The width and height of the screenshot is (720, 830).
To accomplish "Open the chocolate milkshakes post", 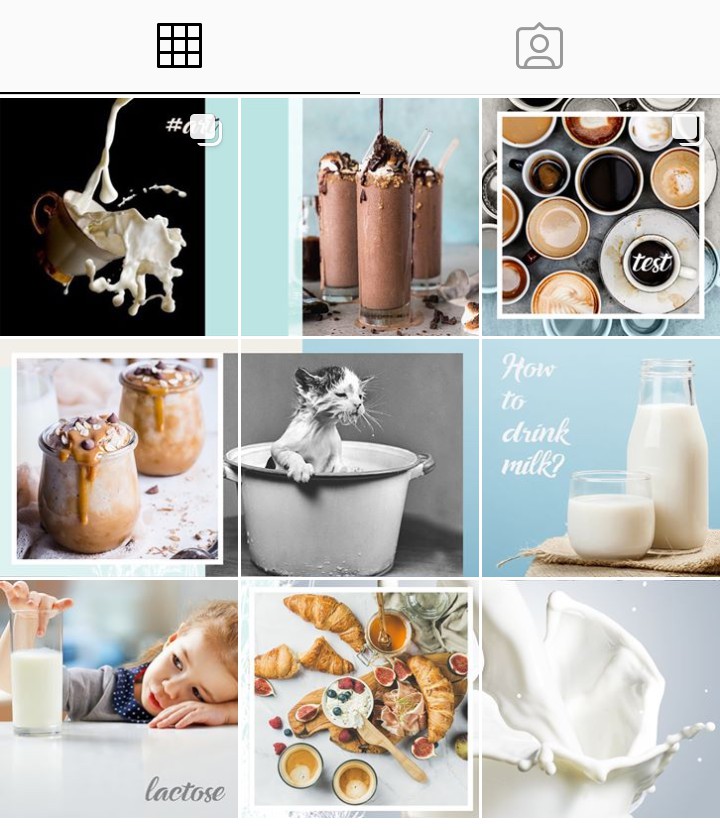I will 360,216.
